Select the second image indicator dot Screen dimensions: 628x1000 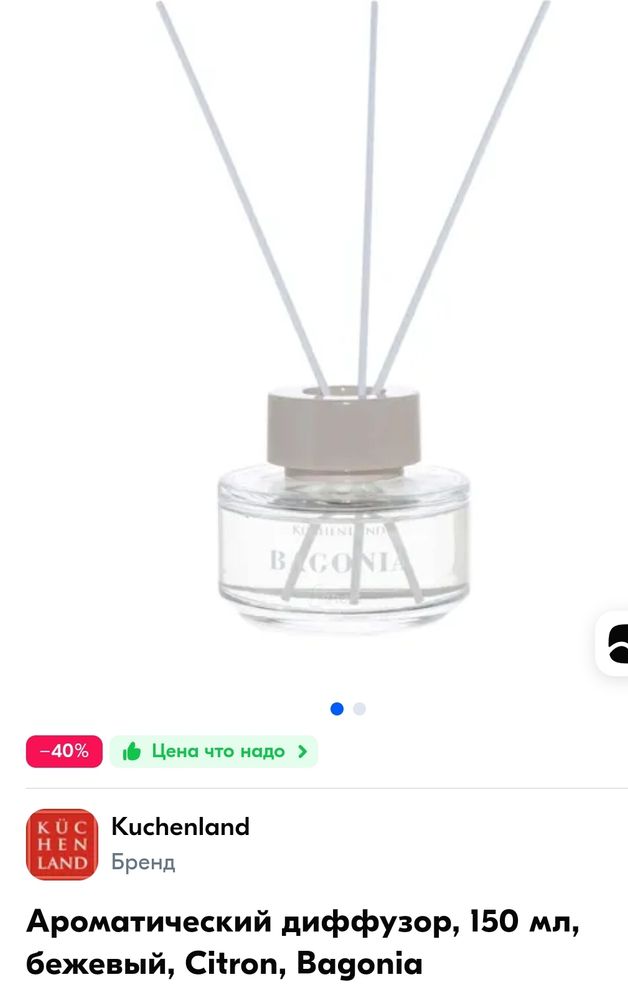pos(360,709)
